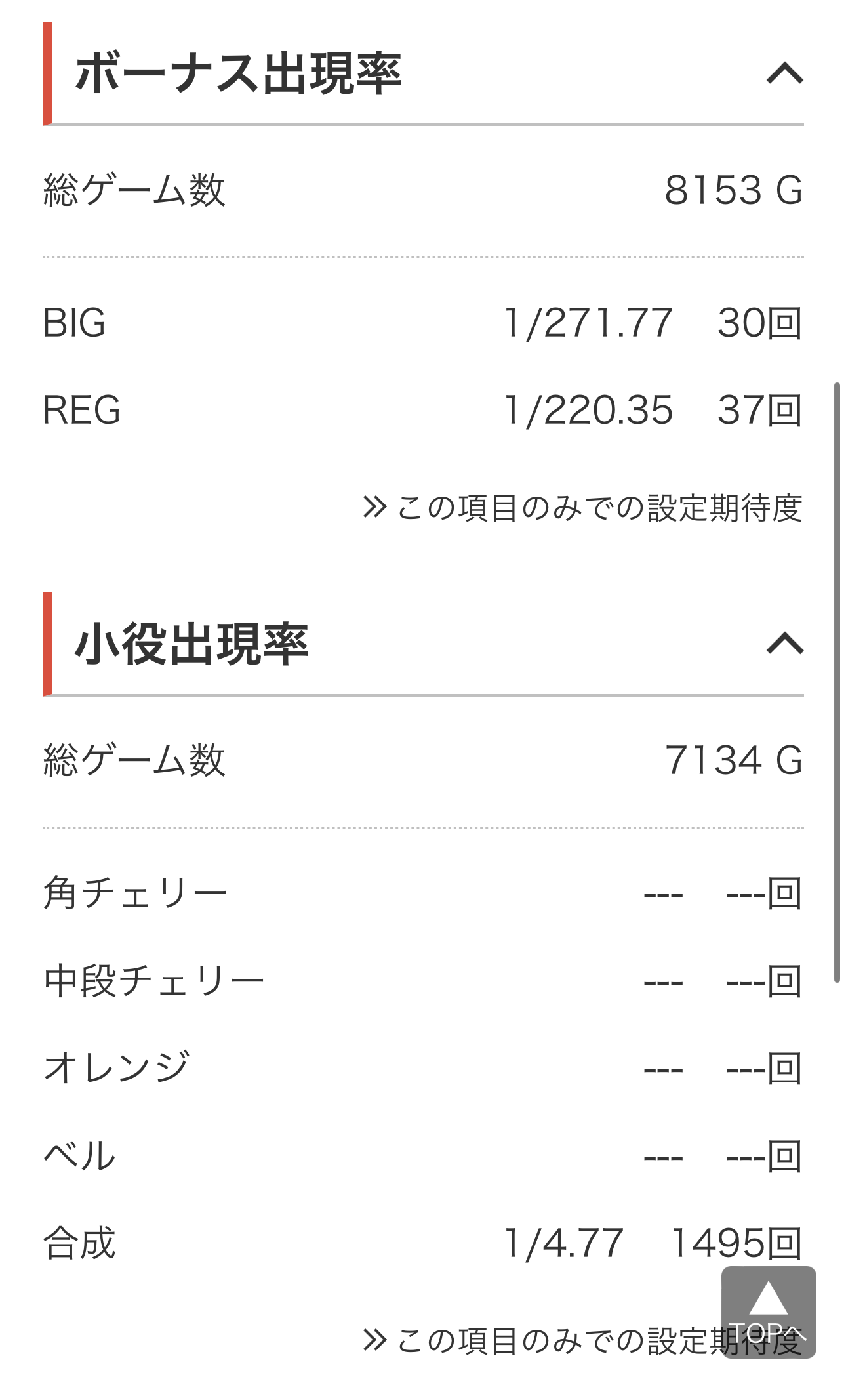The image size is (846, 1400).
Task: Collapse the 小役出現率 section
Action: click(x=785, y=644)
